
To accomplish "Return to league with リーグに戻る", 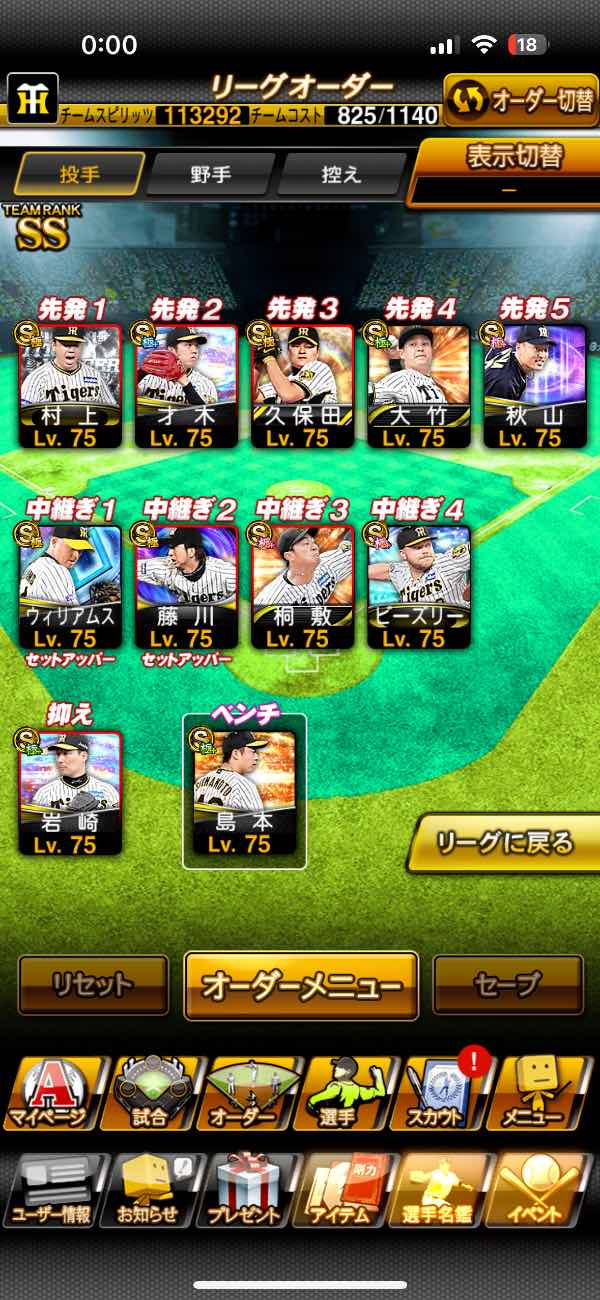I will [505, 843].
